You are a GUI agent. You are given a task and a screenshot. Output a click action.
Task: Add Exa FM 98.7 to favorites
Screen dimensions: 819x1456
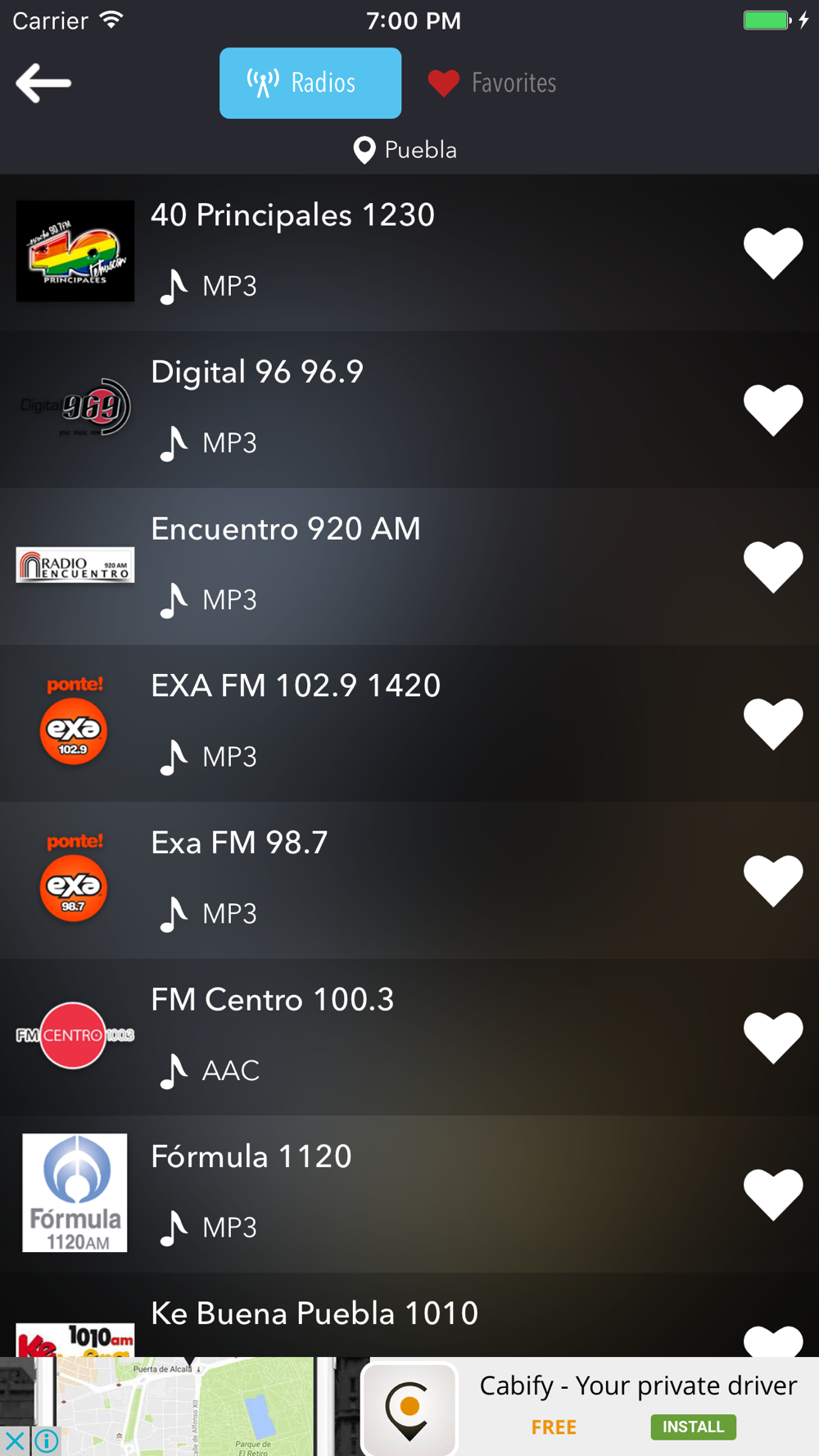click(x=773, y=880)
